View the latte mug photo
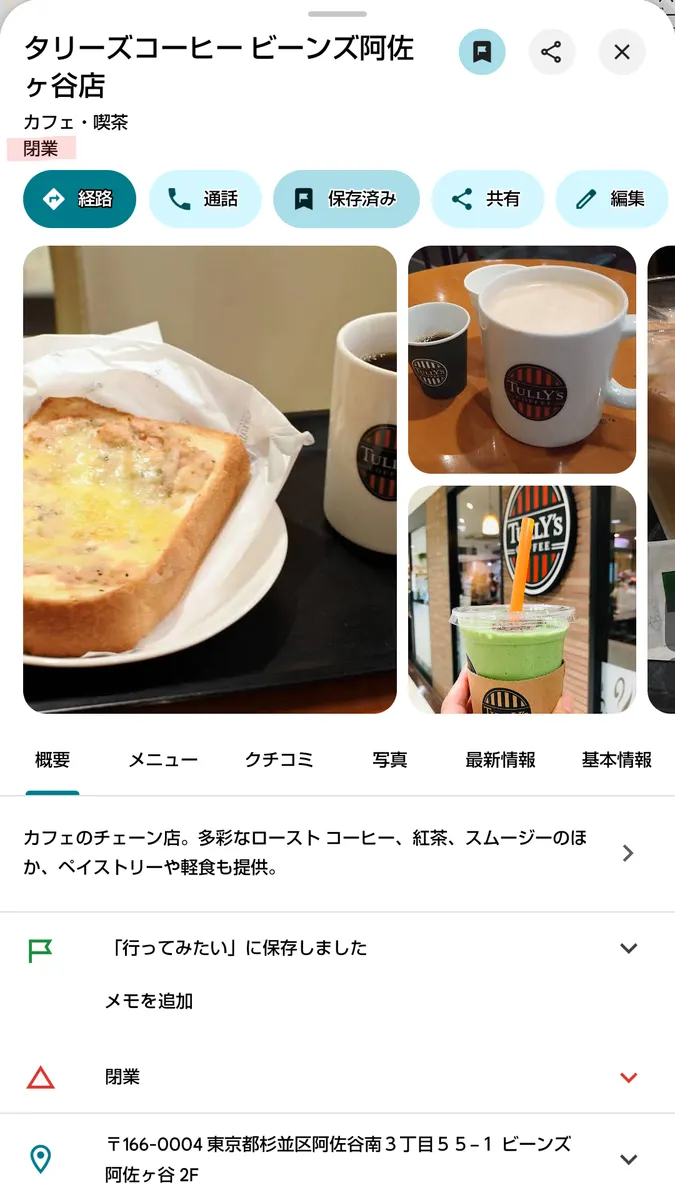Screen dimensions: 675x1200 click(522, 359)
